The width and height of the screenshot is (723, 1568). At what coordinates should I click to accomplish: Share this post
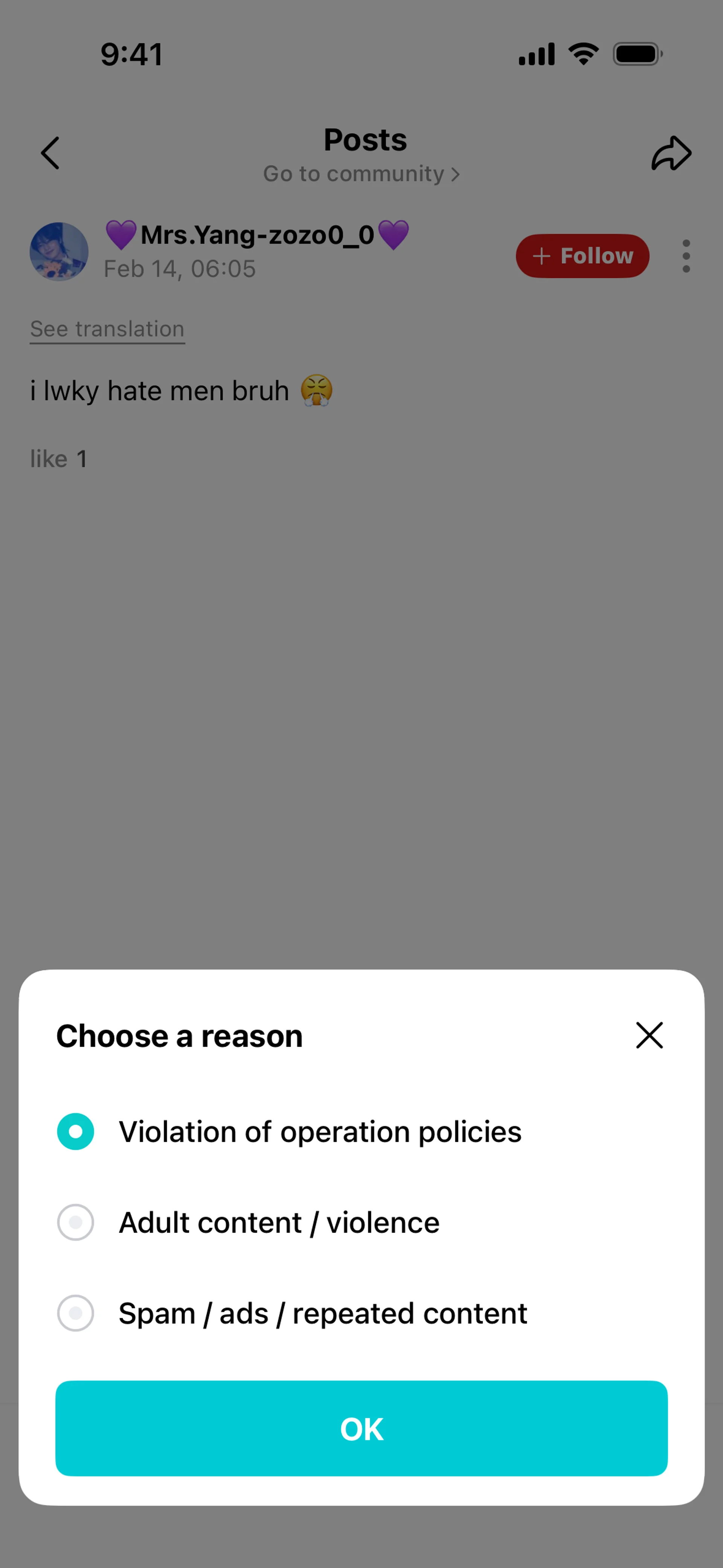(671, 153)
